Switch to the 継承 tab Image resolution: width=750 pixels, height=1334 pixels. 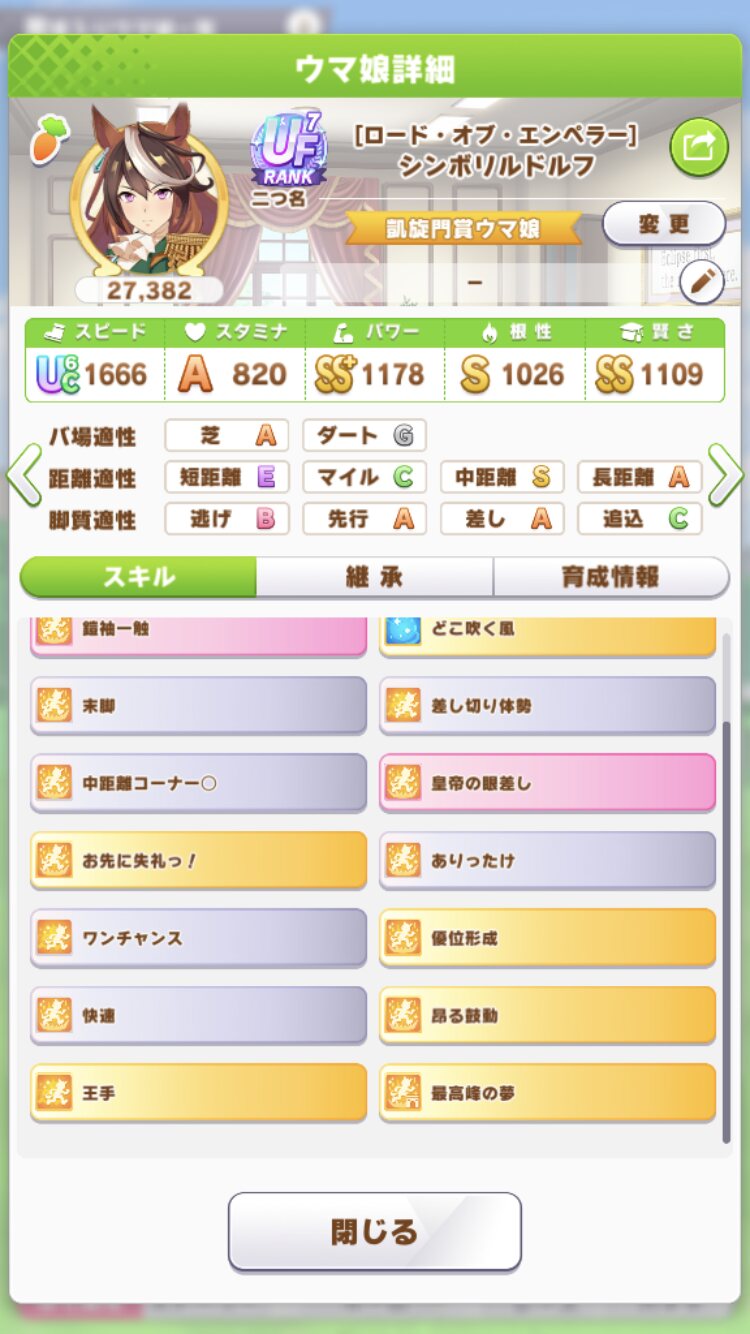click(374, 577)
